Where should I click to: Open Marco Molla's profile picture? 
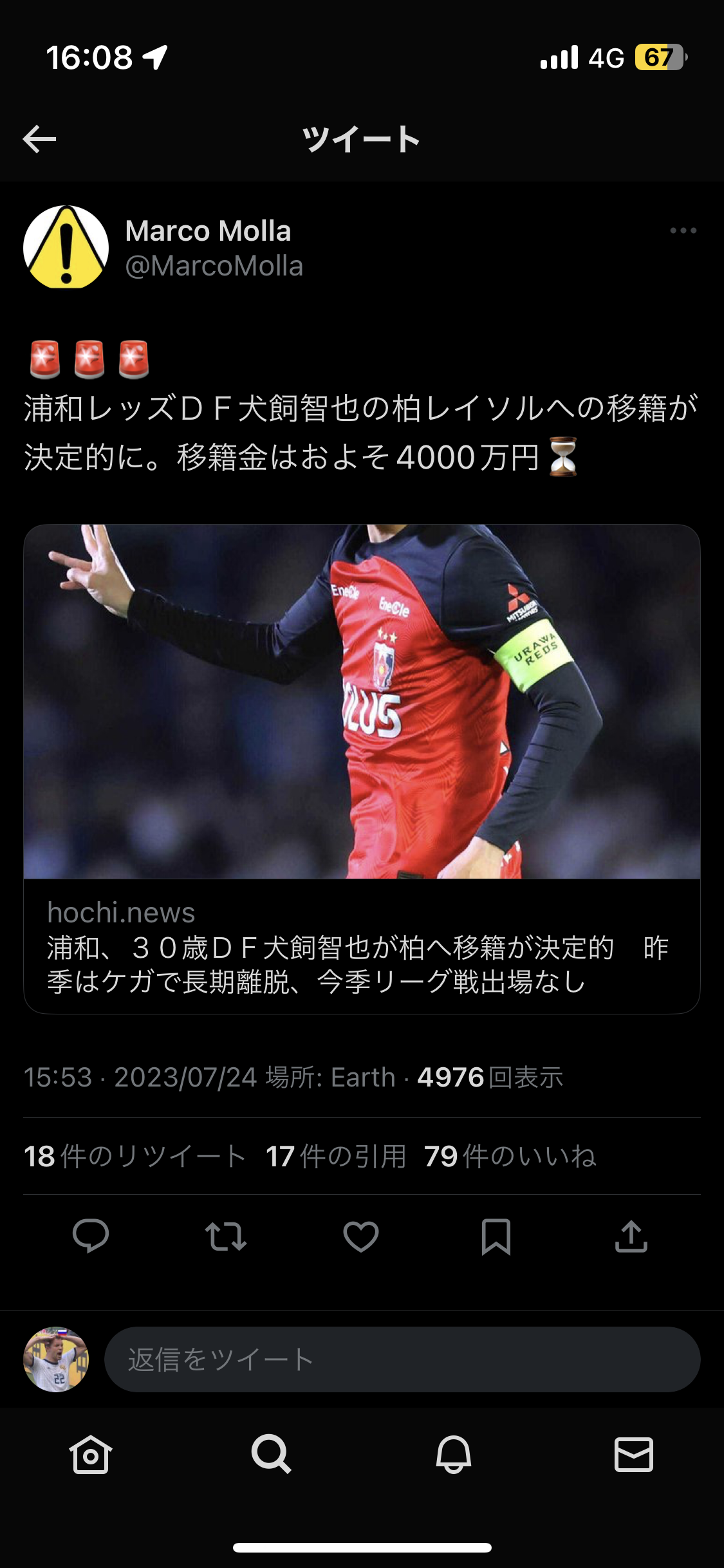coord(66,247)
